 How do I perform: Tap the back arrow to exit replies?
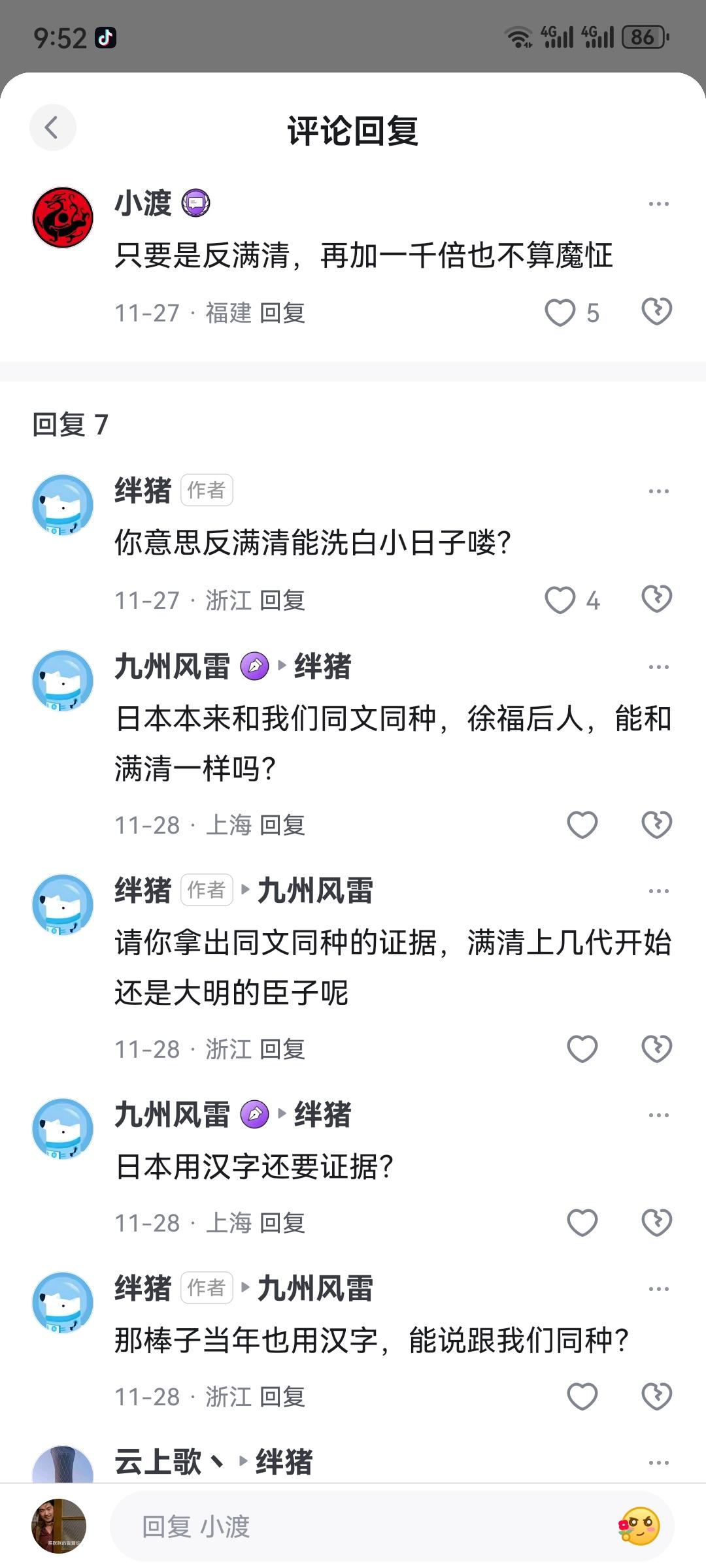point(53,128)
